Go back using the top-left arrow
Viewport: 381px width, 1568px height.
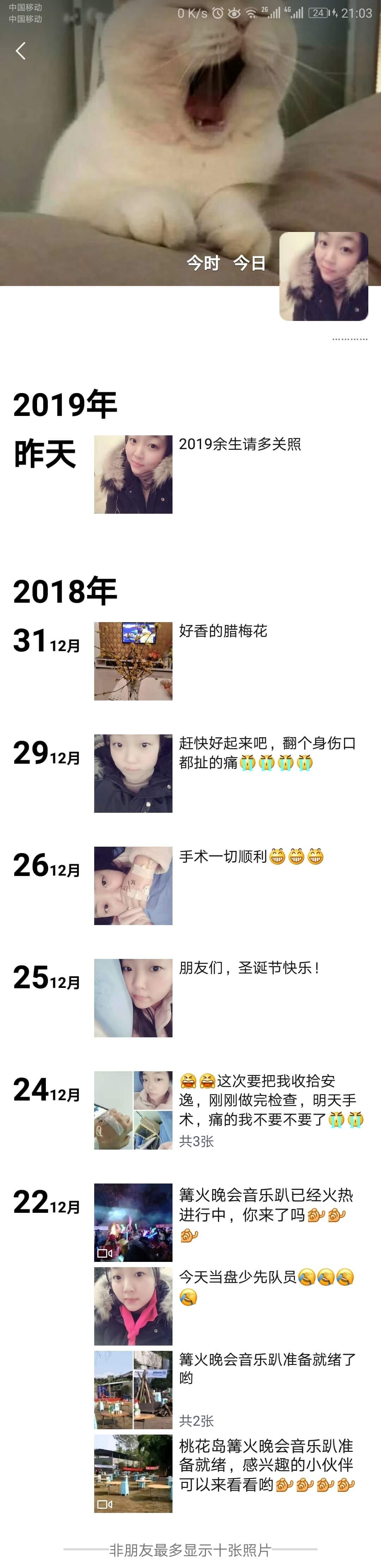point(21,51)
